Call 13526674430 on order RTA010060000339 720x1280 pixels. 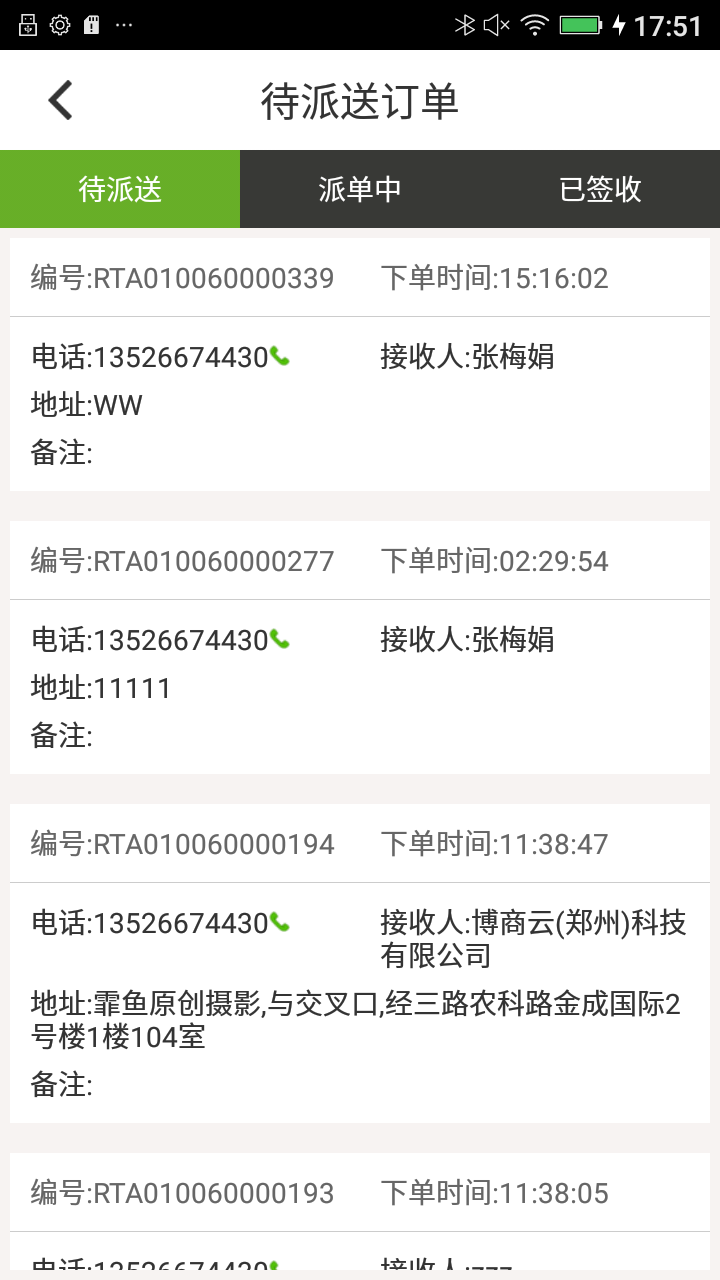pos(277,355)
